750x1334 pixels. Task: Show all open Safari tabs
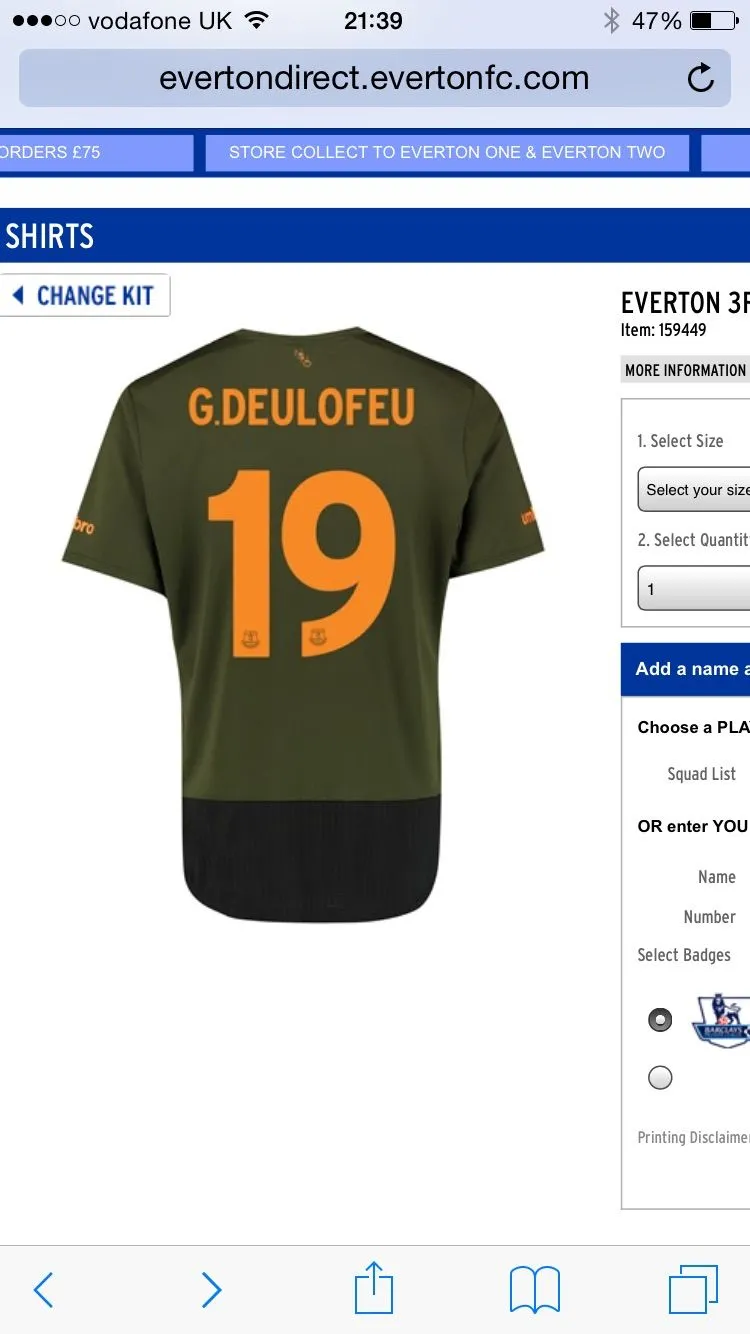[693, 1290]
